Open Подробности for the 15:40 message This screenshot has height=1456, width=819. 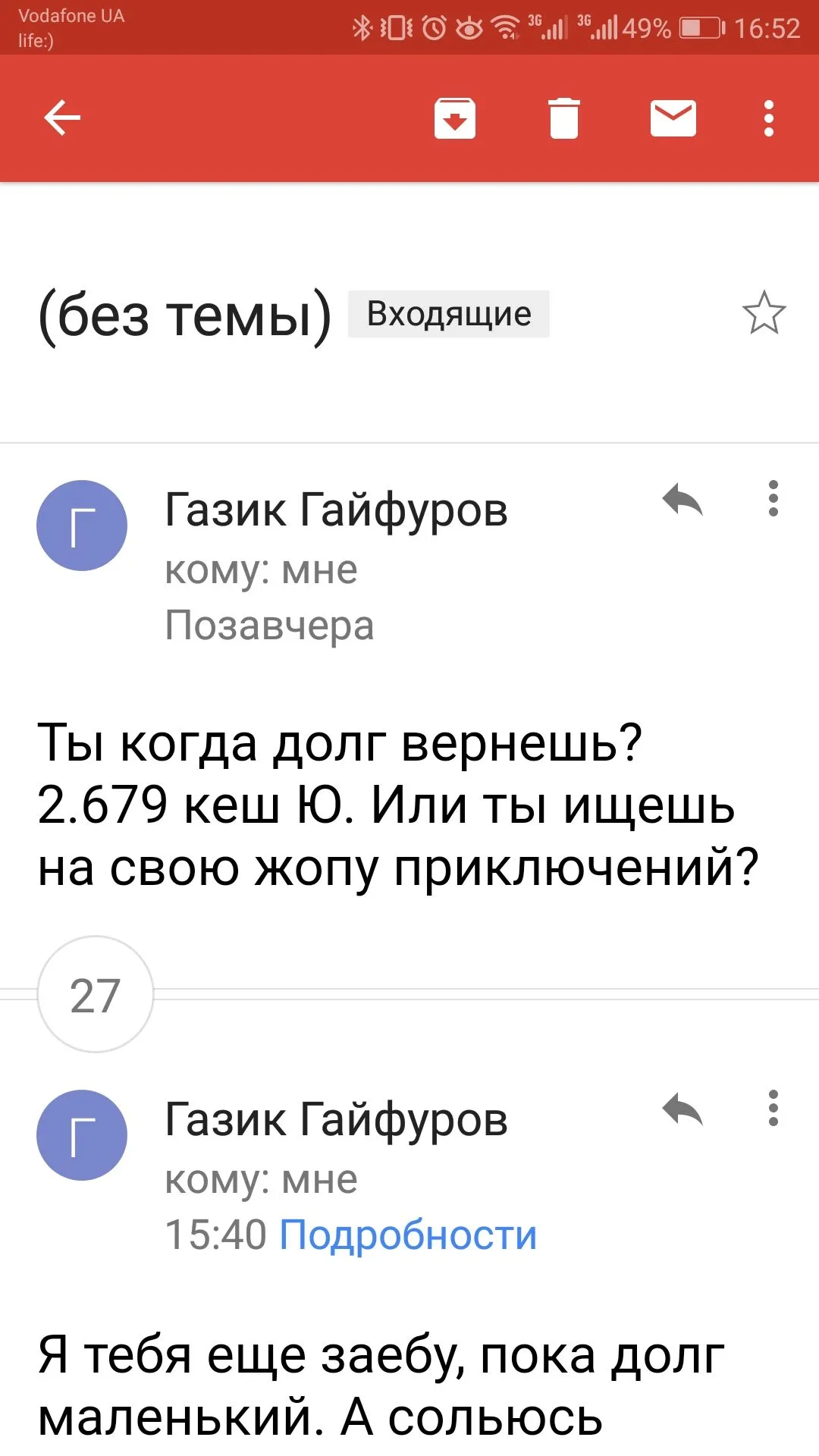click(408, 1235)
